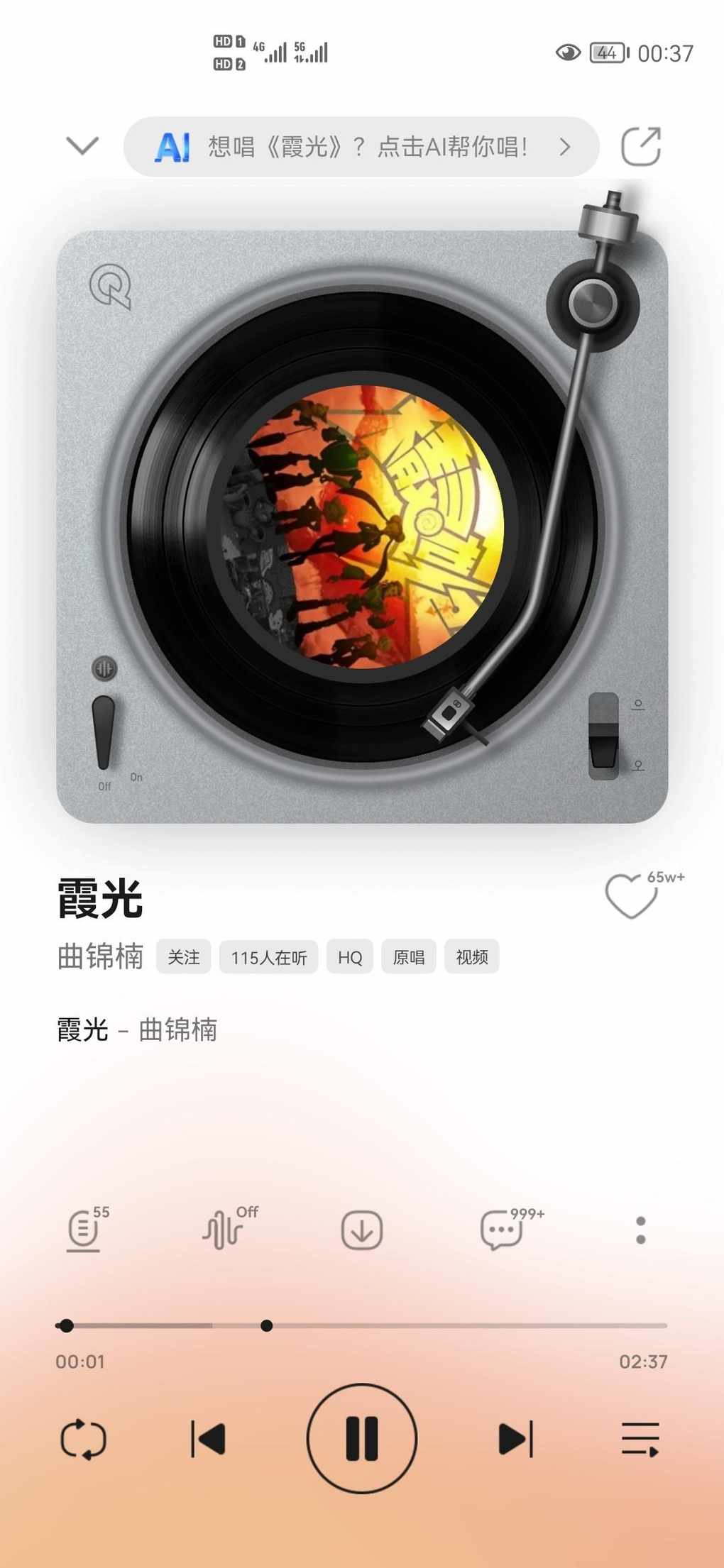Screen dimensions: 724x1568
Task: Tap the 原唱 original vocal chip
Action: (409, 957)
